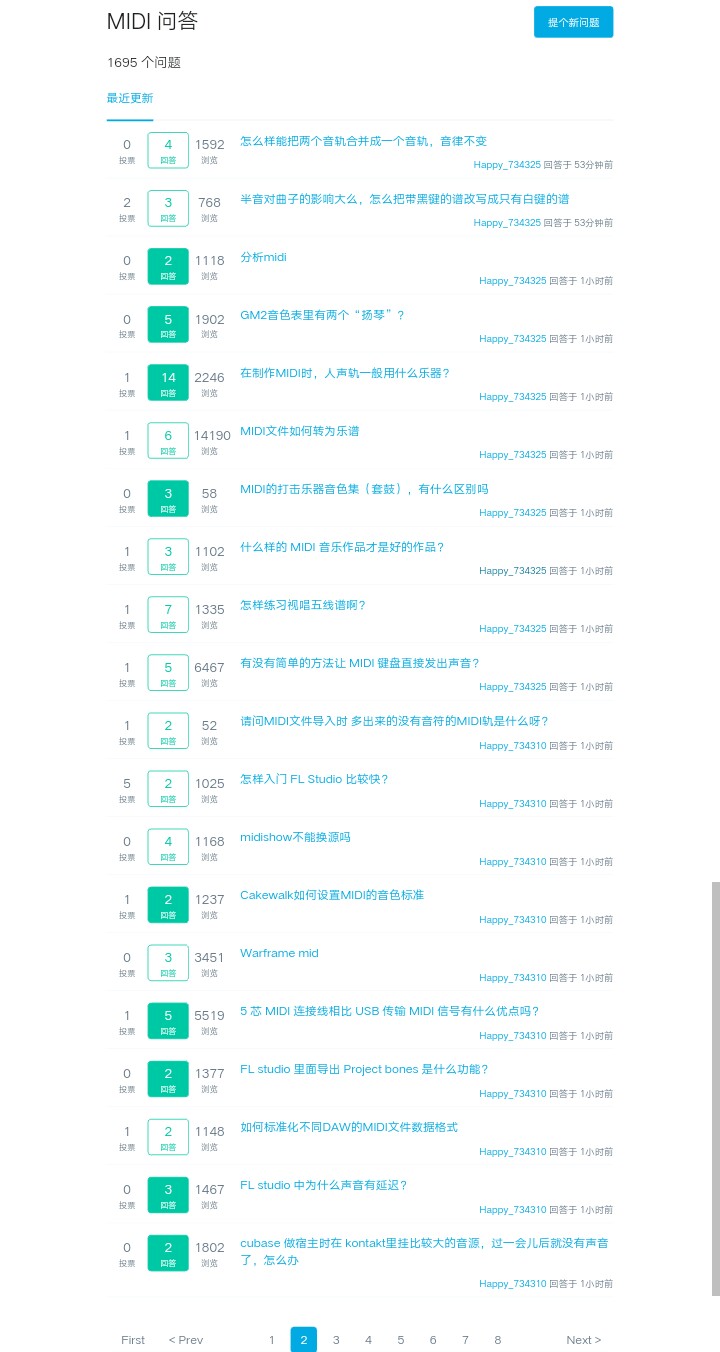Tap the 提个新问题 button
The height and width of the screenshot is (1352, 720).
pos(573,22)
